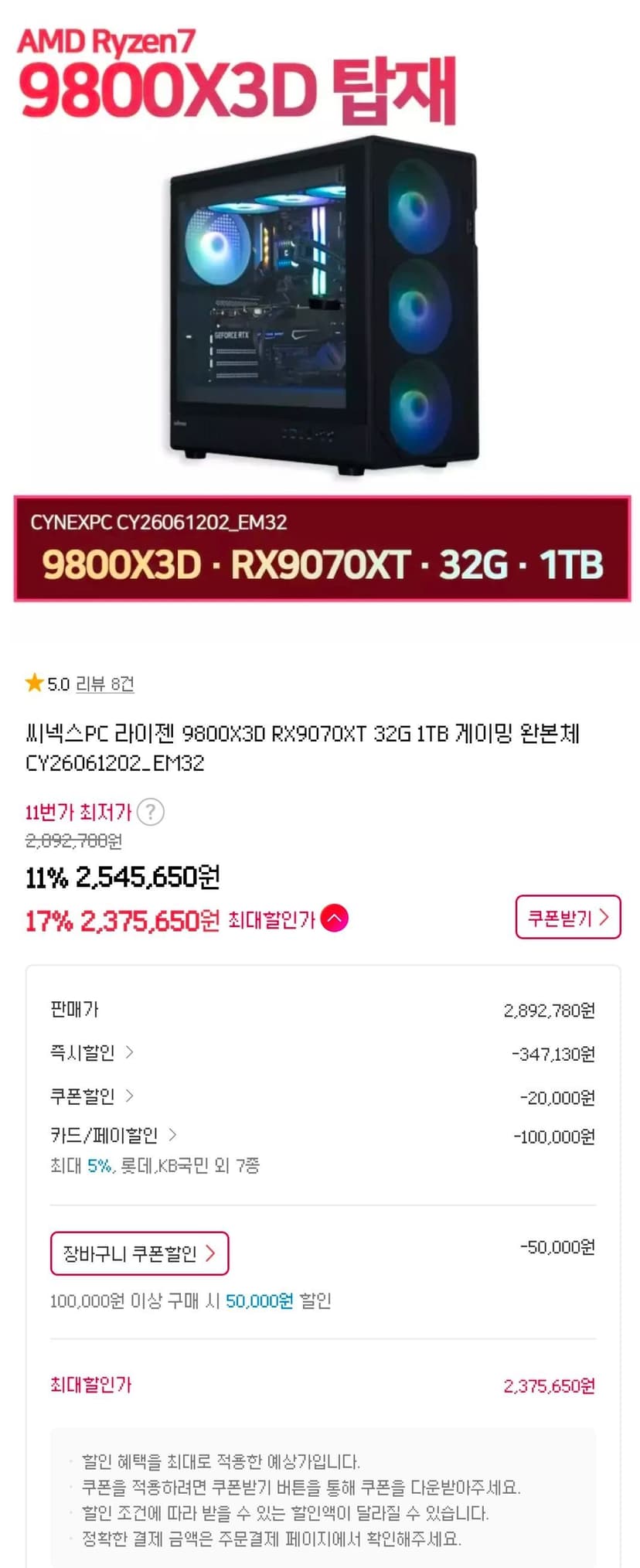The width and height of the screenshot is (640, 1568).
Task: Open 쿠폰할인 details
Action: (x=92, y=1096)
